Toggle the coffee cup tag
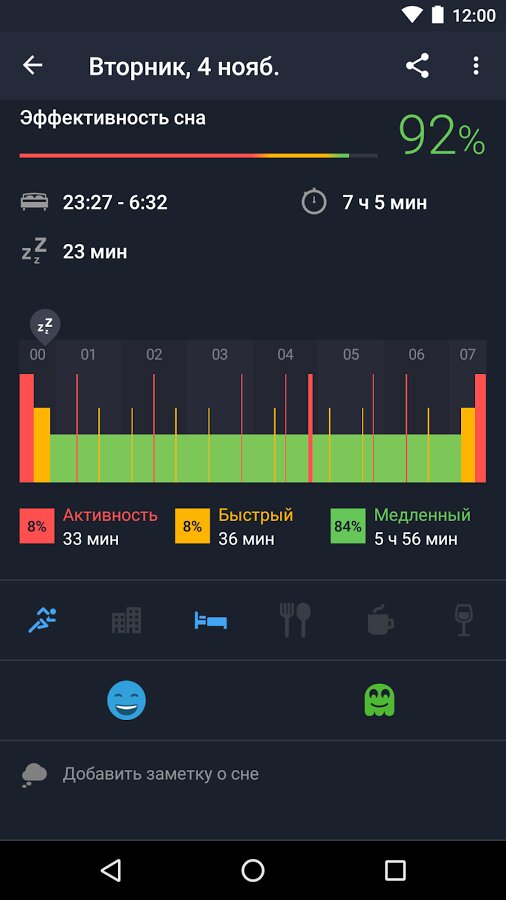The width and height of the screenshot is (506, 900). 380,622
